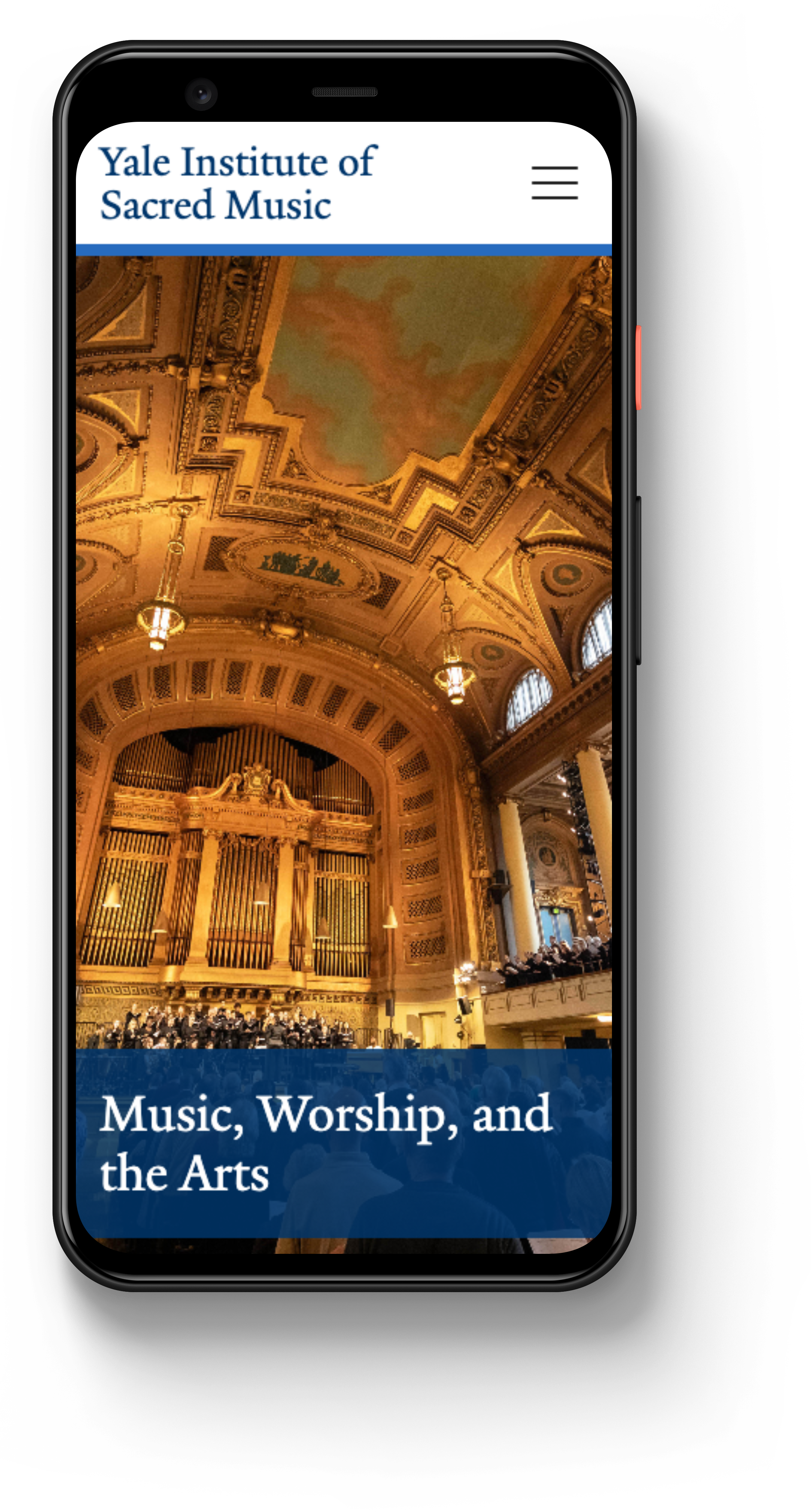Open the hamburger navigation menu
Screen dimensions: 811x1512
click(555, 183)
